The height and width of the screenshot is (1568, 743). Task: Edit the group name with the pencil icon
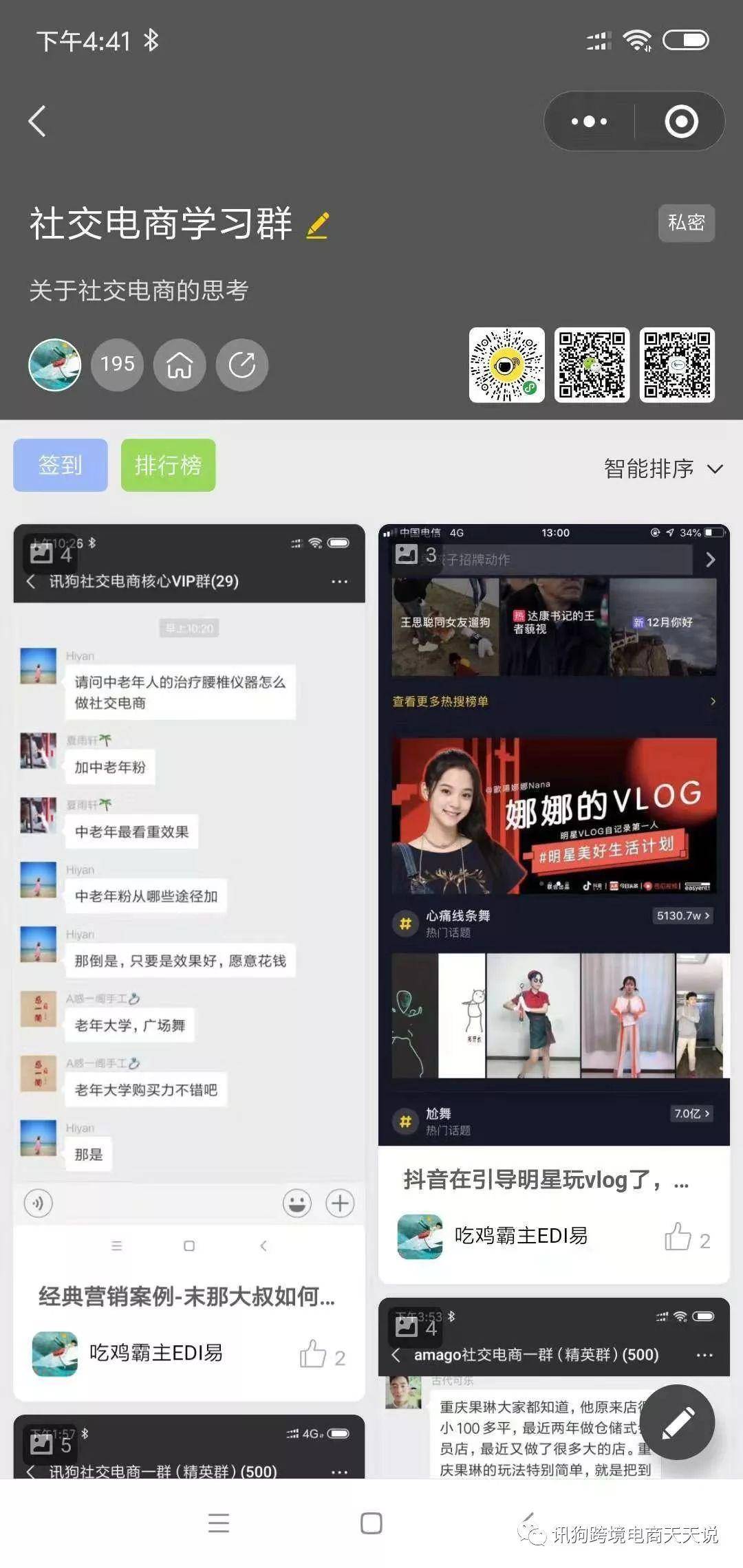(x=318, y=226)
